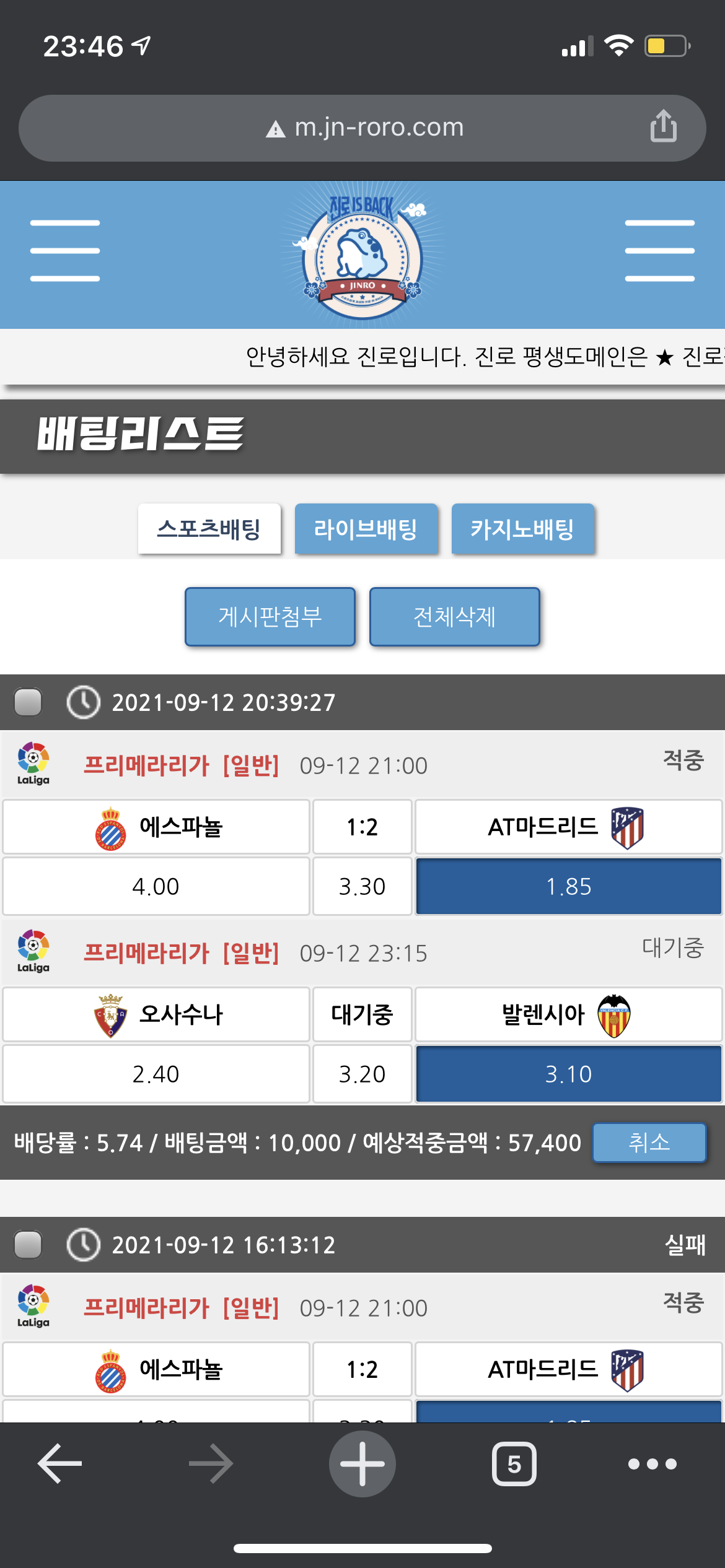The image size is (725, 1568).
Task: Check the bet placed at 16:13:12
Action: 28,1245
